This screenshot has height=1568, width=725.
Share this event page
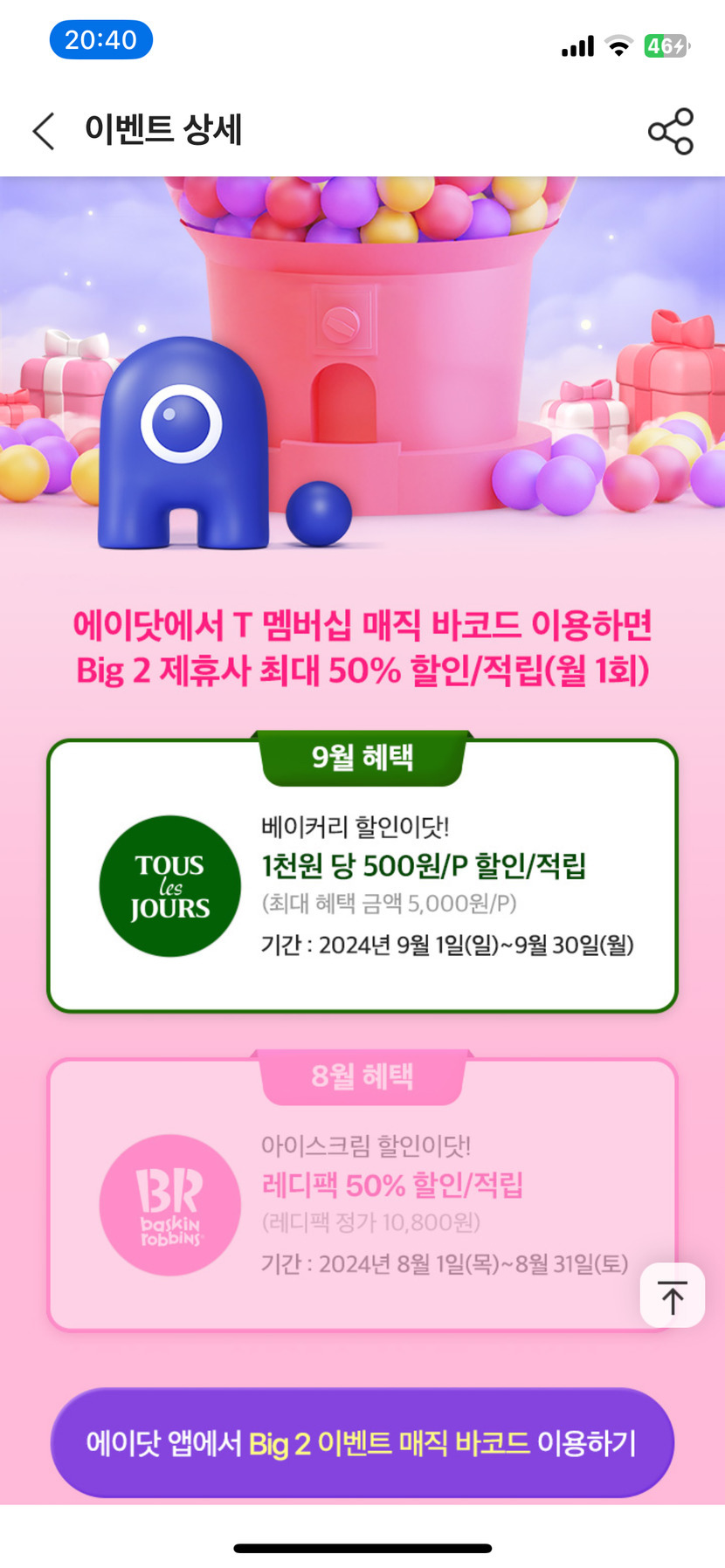click(x=670, y=132)
